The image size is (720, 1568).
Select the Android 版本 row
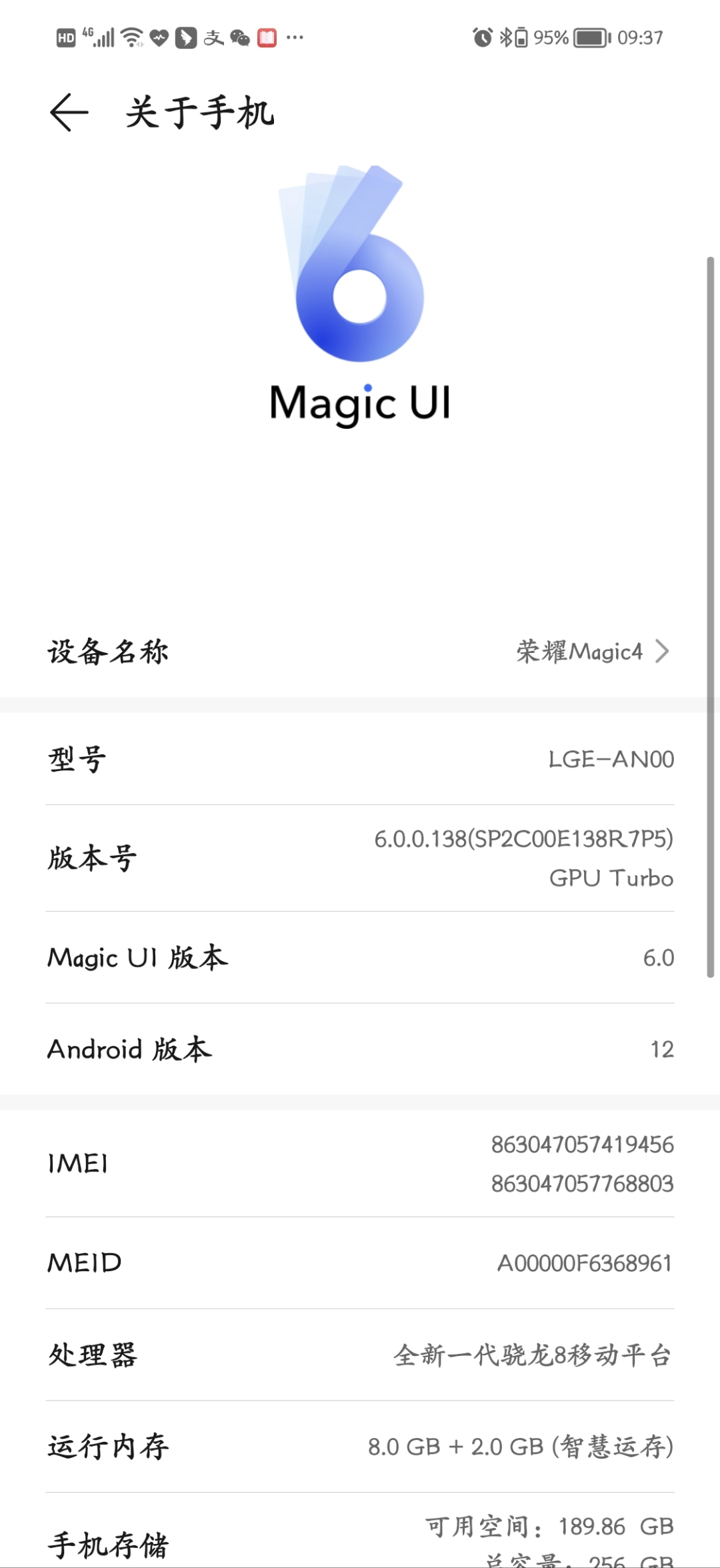360,1049
